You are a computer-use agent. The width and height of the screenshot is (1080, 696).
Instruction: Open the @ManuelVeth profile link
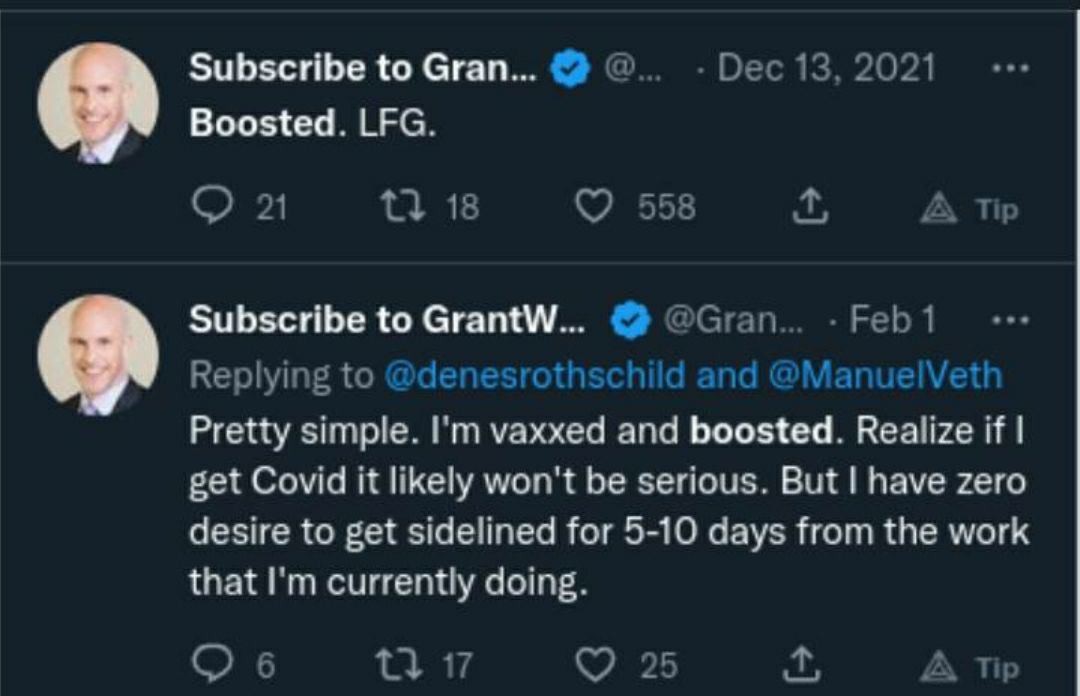click(885, 375)
